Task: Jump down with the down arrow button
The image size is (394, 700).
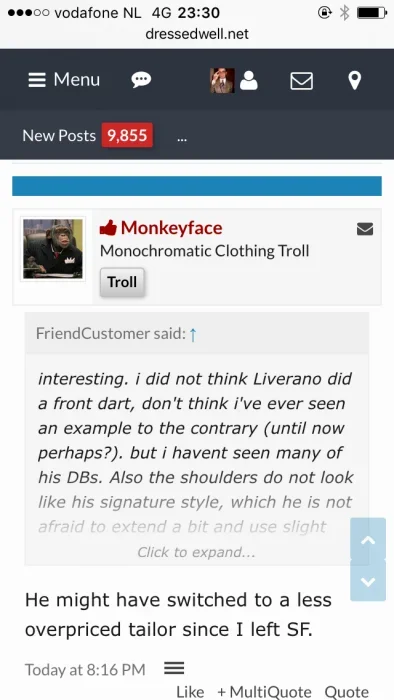Action: tap(368, 581)
